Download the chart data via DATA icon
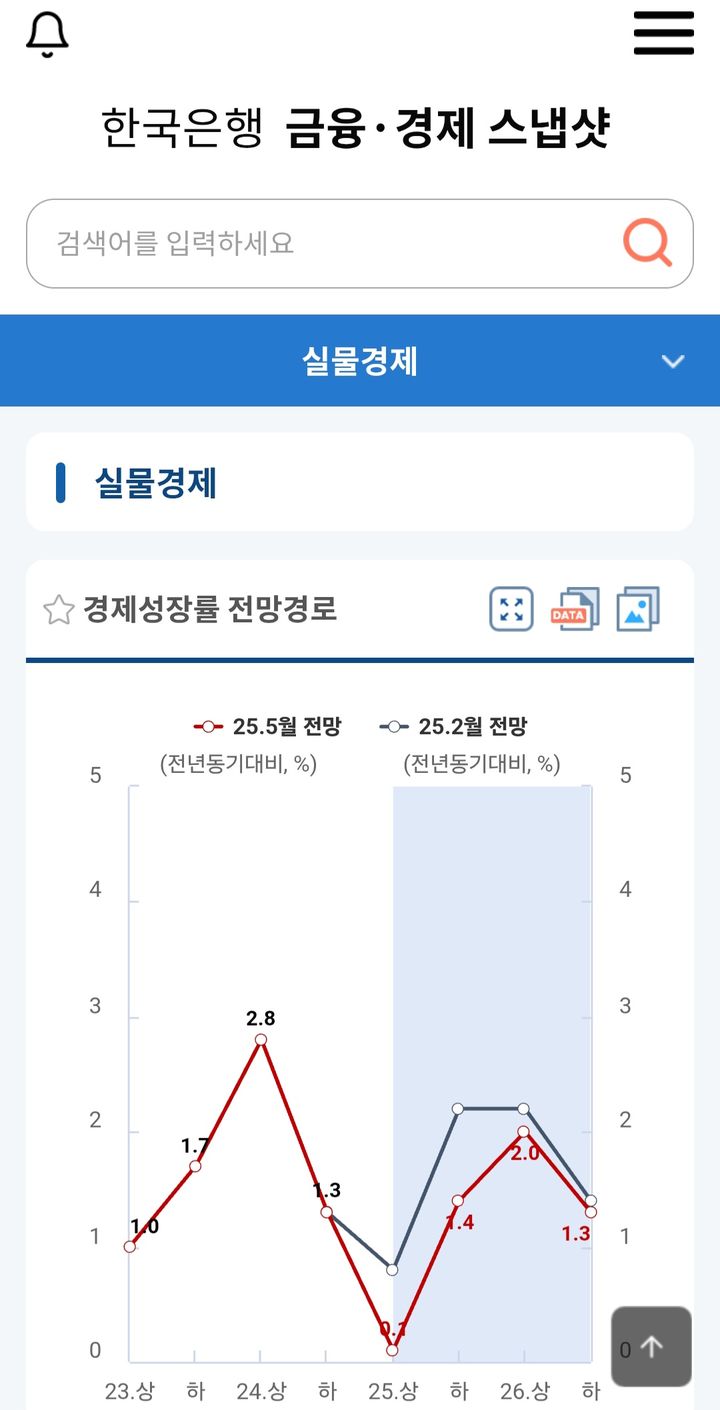 pos(574,608)
